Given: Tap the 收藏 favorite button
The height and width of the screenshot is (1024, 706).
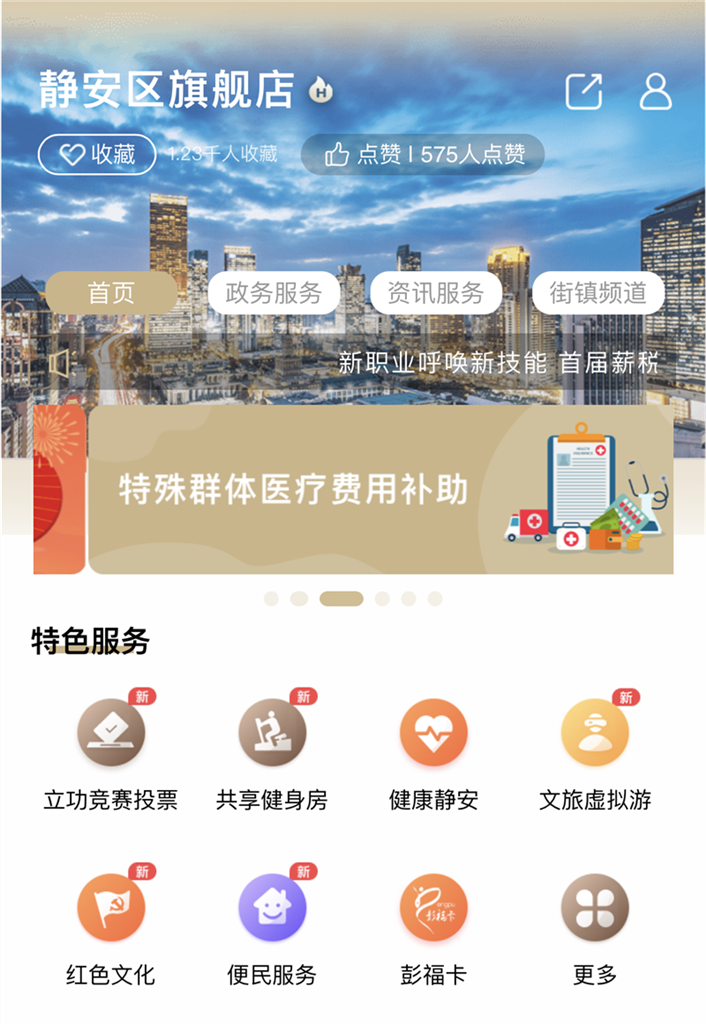Looking at the screenshot, I should (x=97, y=154).
